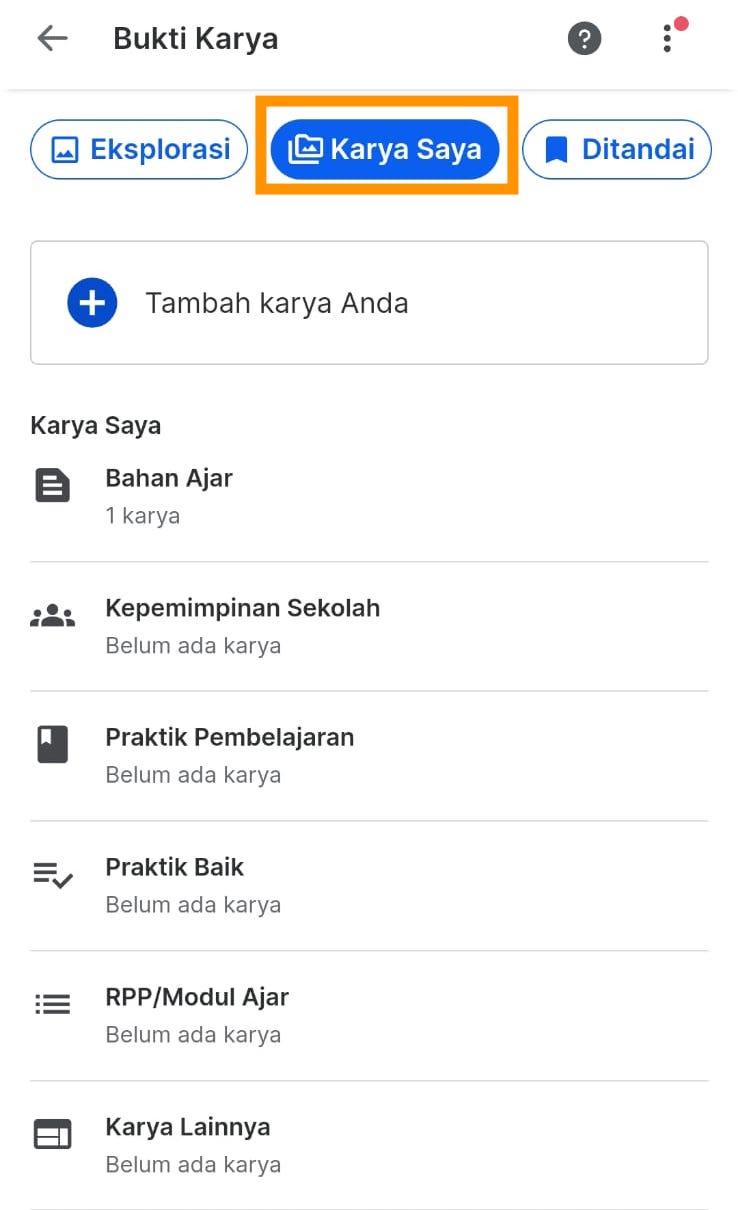The height and width of the screenshot is (1210, 738).
Task: Select the Karya Saya tab
Action: pos(385,150)
